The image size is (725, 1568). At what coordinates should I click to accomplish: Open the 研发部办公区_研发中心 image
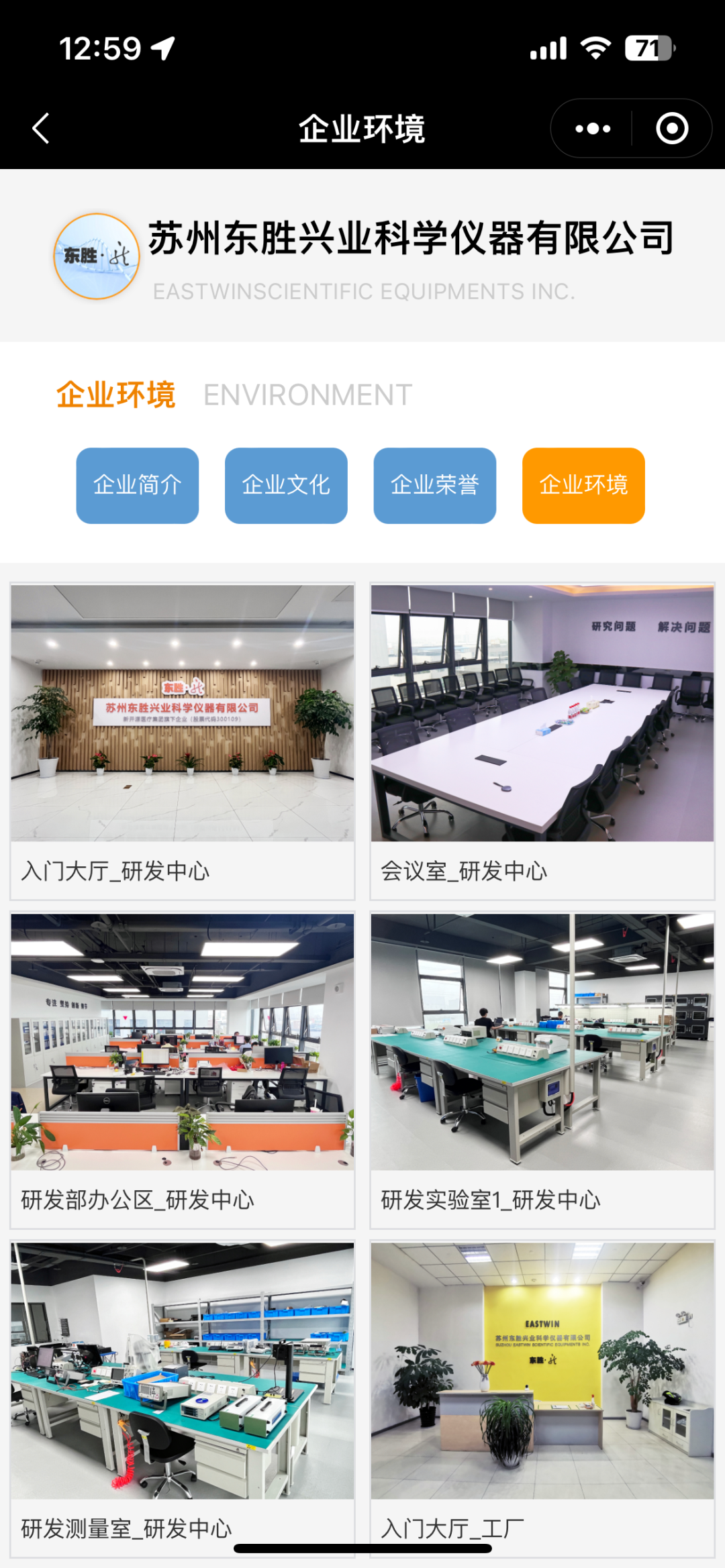click(x=183, y=1042)
